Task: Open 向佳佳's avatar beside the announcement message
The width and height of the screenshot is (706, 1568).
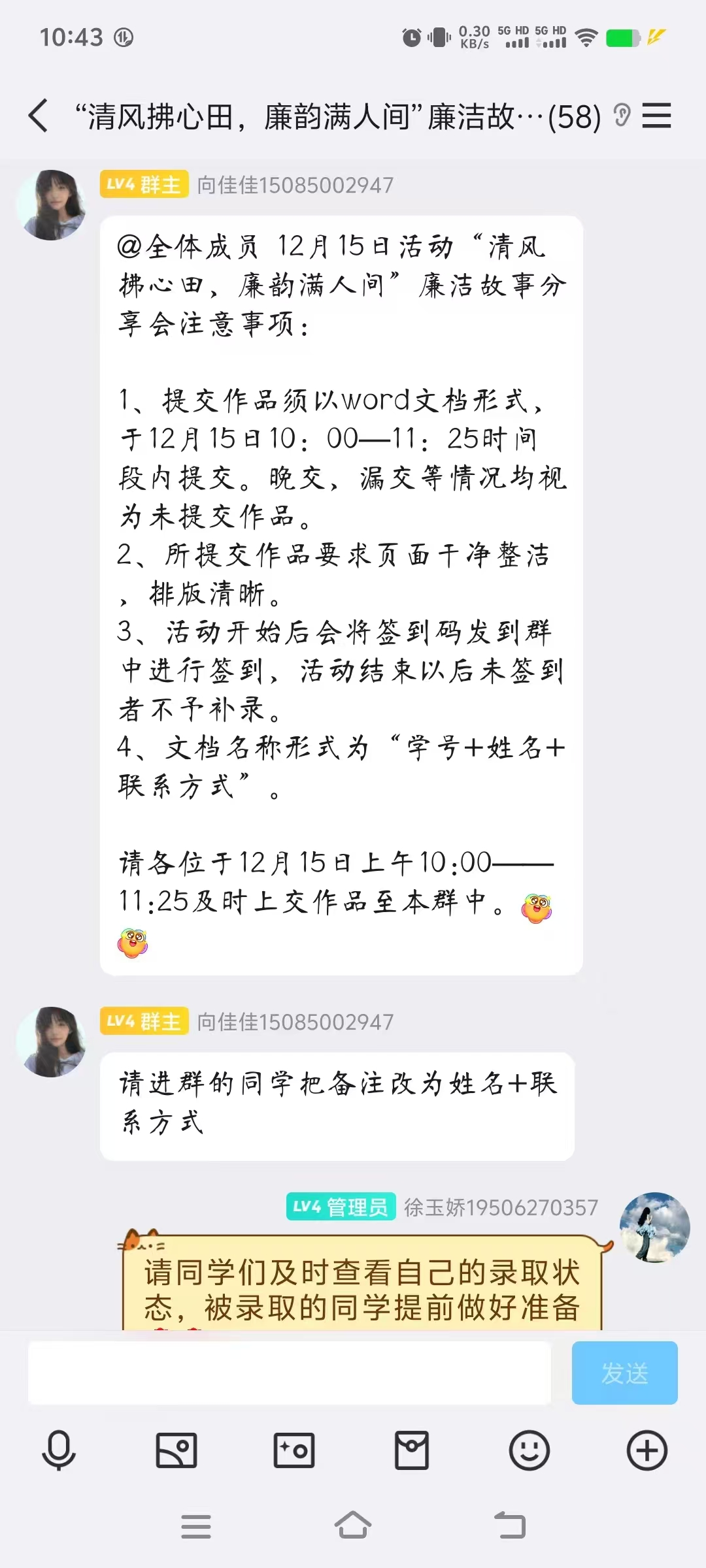Action: point(51,205)
